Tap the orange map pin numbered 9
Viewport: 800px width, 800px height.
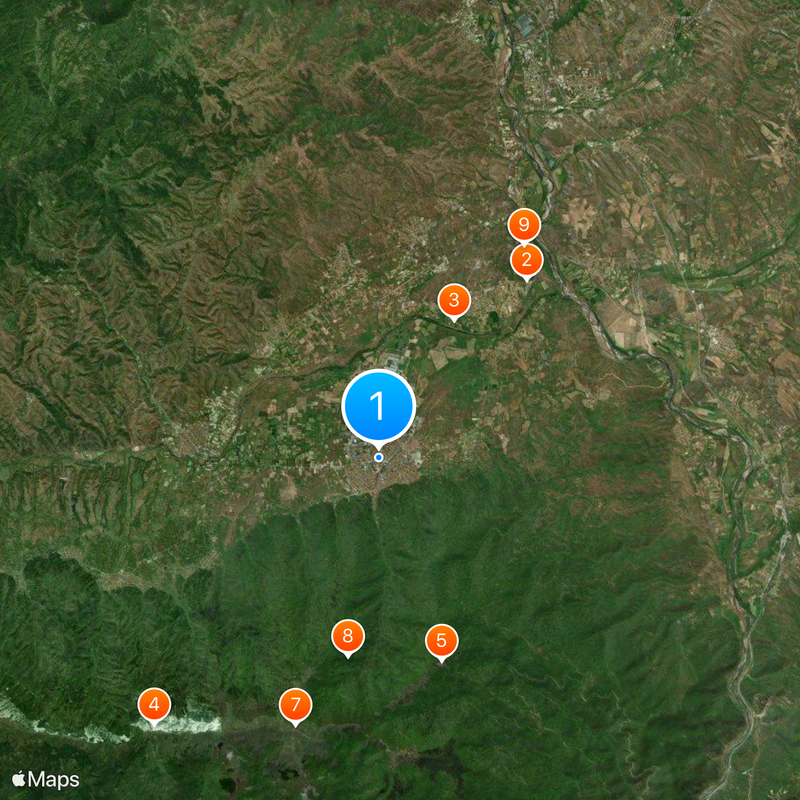tap(524, 225)
